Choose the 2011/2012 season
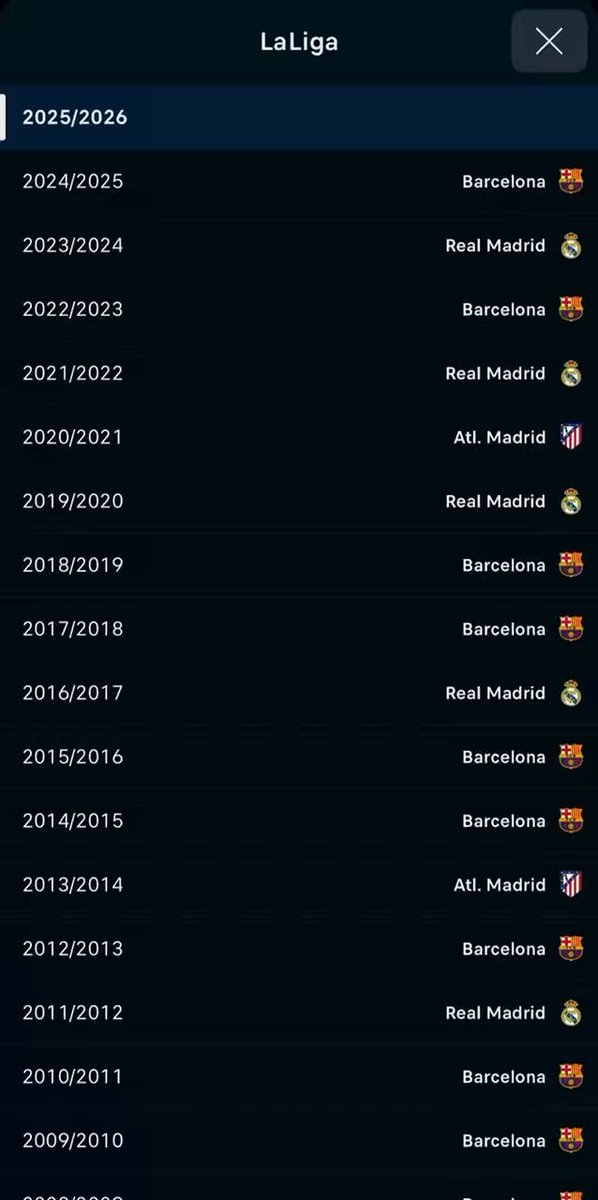The width and height of the screenshot is (598, 1200). pos(299,1013)
